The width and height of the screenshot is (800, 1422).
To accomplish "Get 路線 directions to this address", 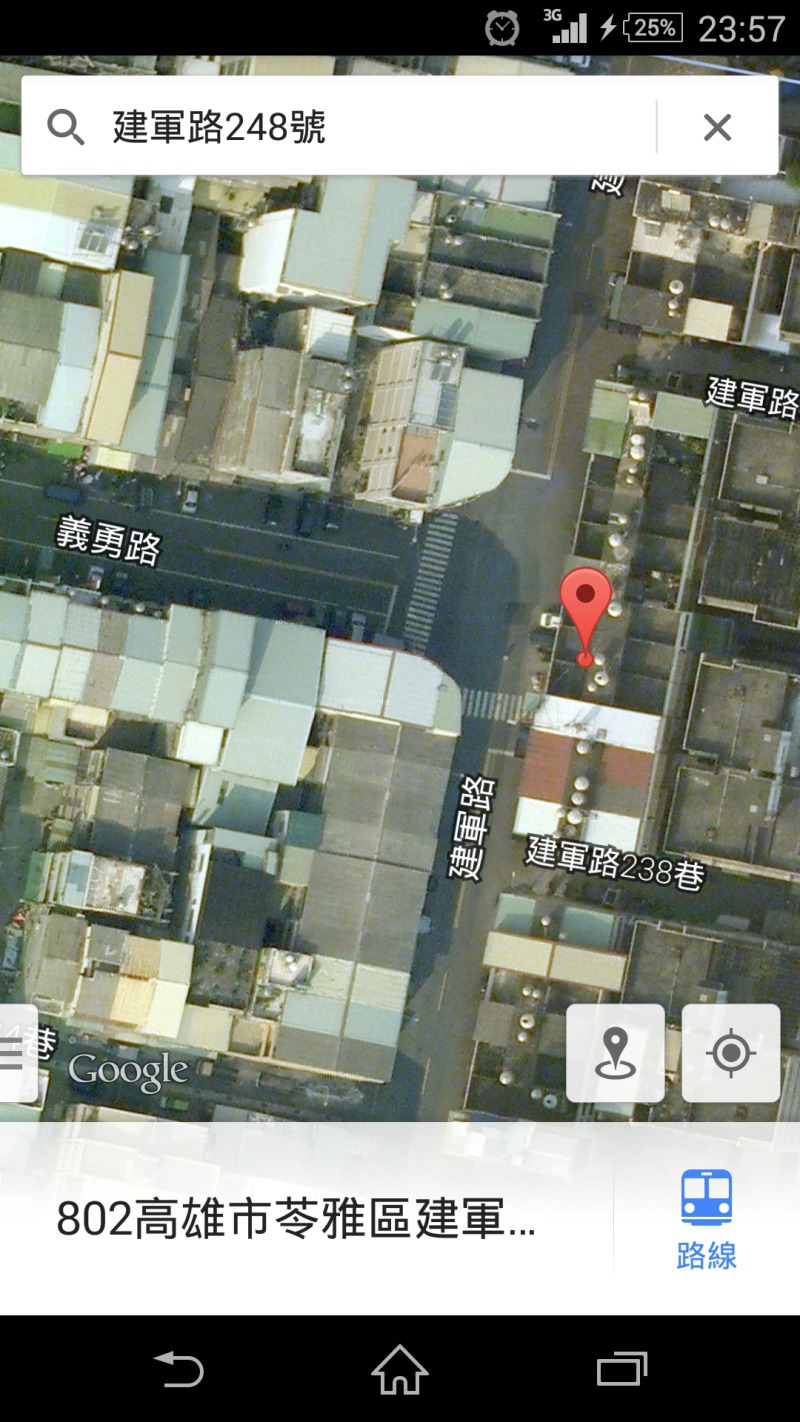I will click(707, 1220).
